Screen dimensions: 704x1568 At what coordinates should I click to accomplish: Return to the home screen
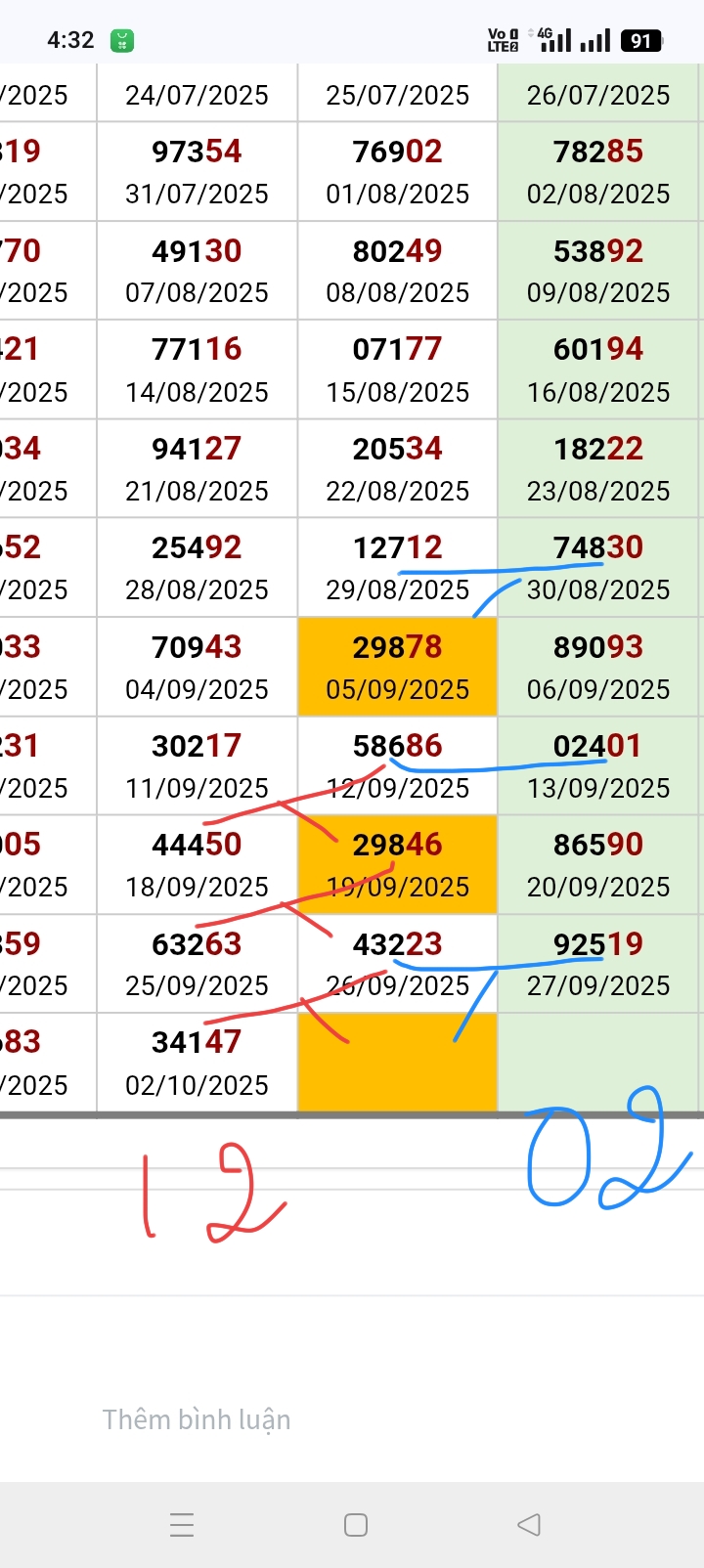356,1525
